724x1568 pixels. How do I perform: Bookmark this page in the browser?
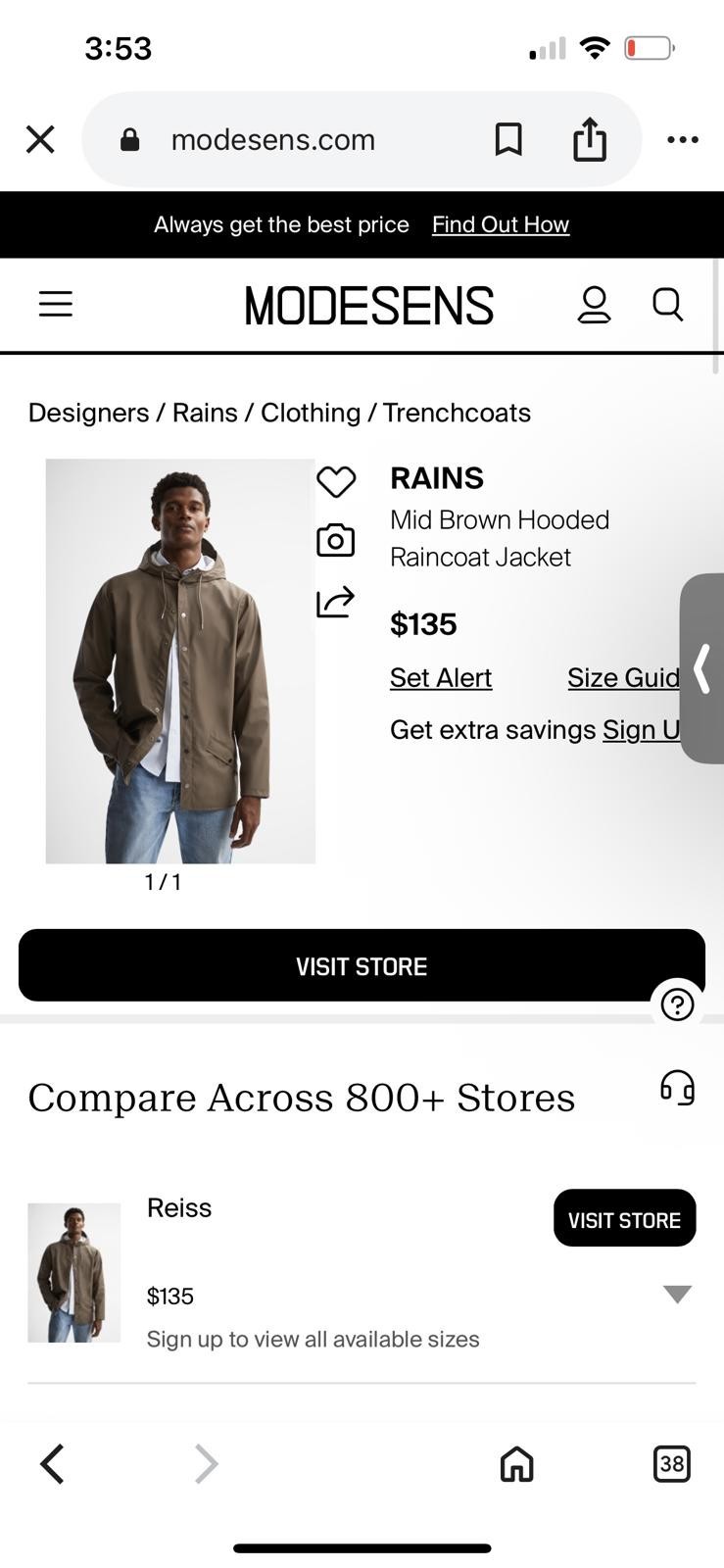pos(507,139)
